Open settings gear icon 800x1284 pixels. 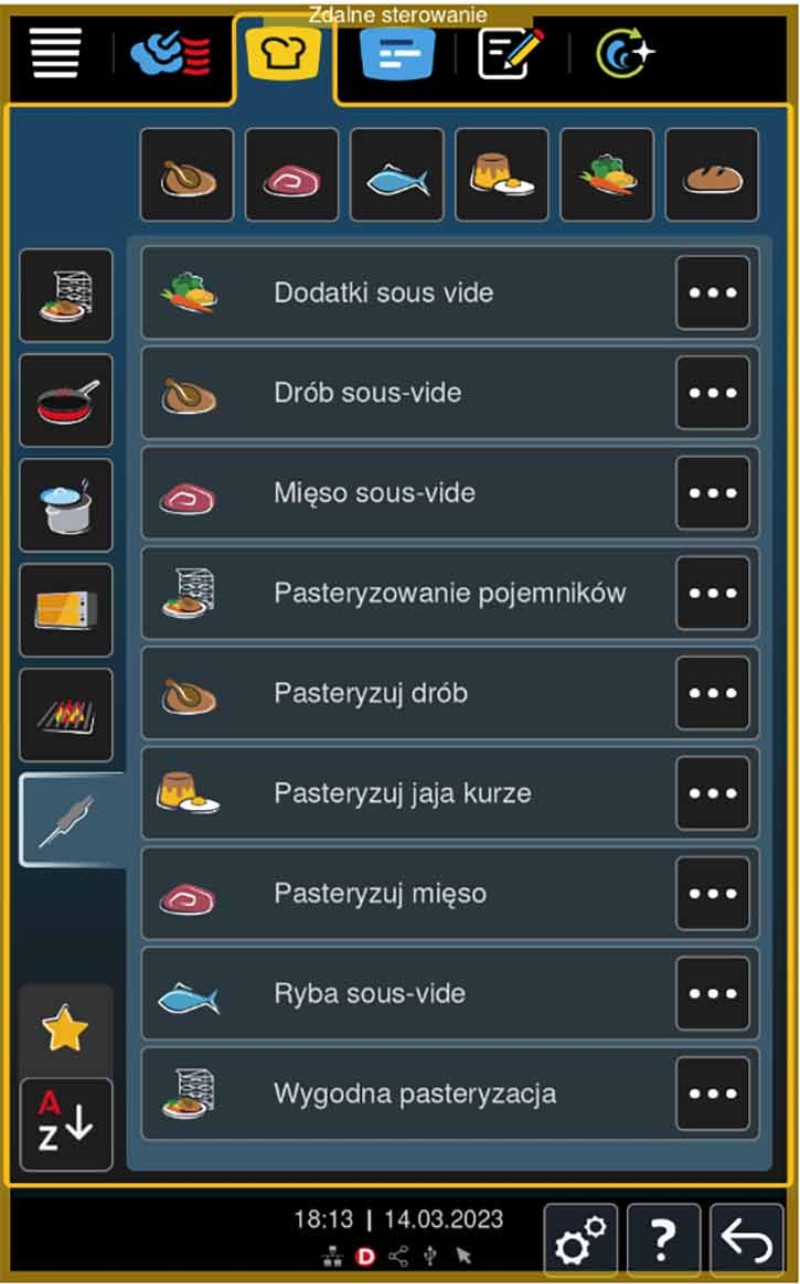580,1241
